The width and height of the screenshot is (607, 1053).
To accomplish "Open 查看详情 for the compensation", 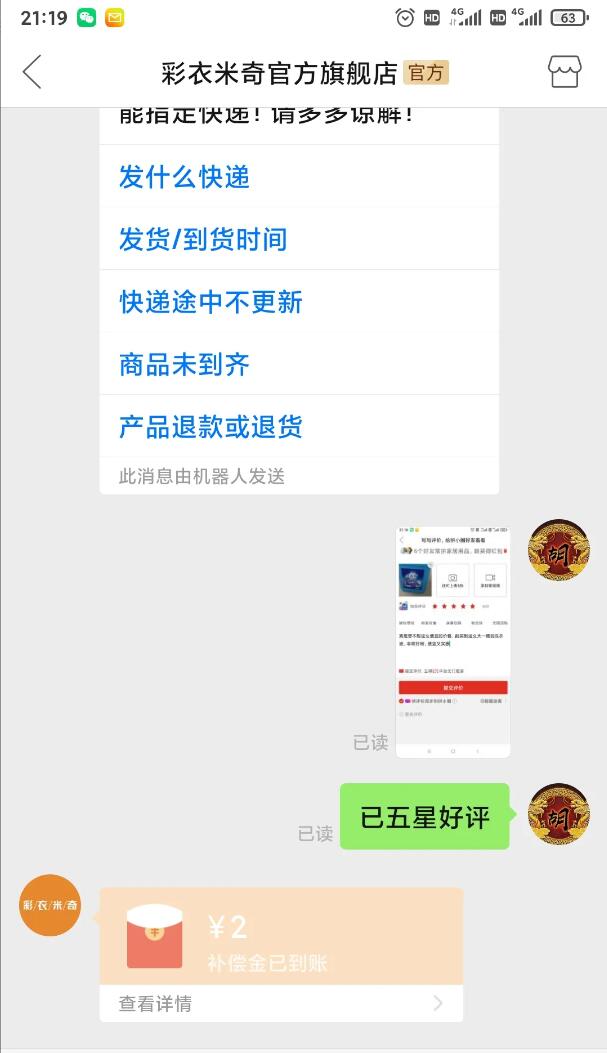I will click(281, 1003).
